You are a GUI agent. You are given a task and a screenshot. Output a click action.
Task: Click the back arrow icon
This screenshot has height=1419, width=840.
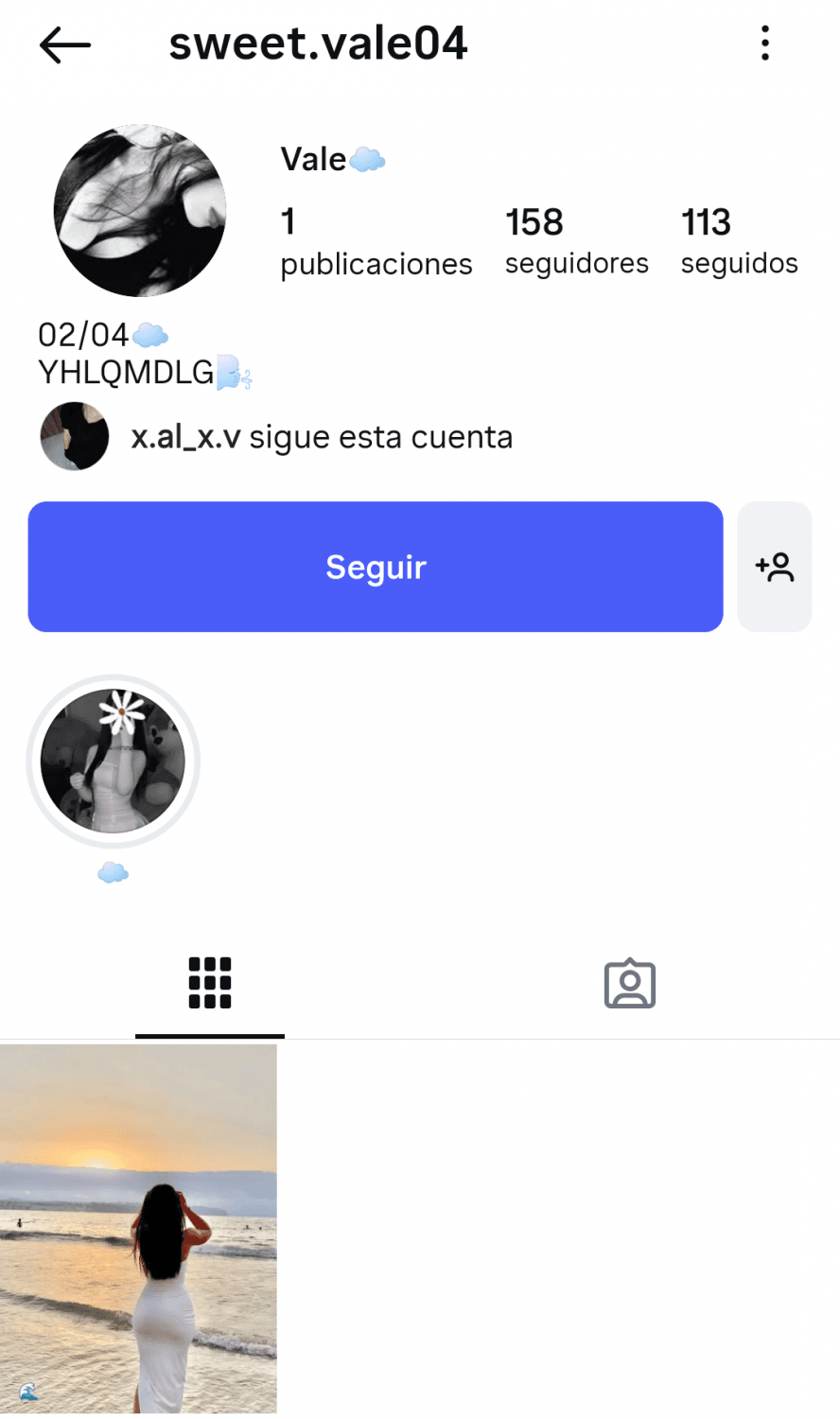point(64,44)
